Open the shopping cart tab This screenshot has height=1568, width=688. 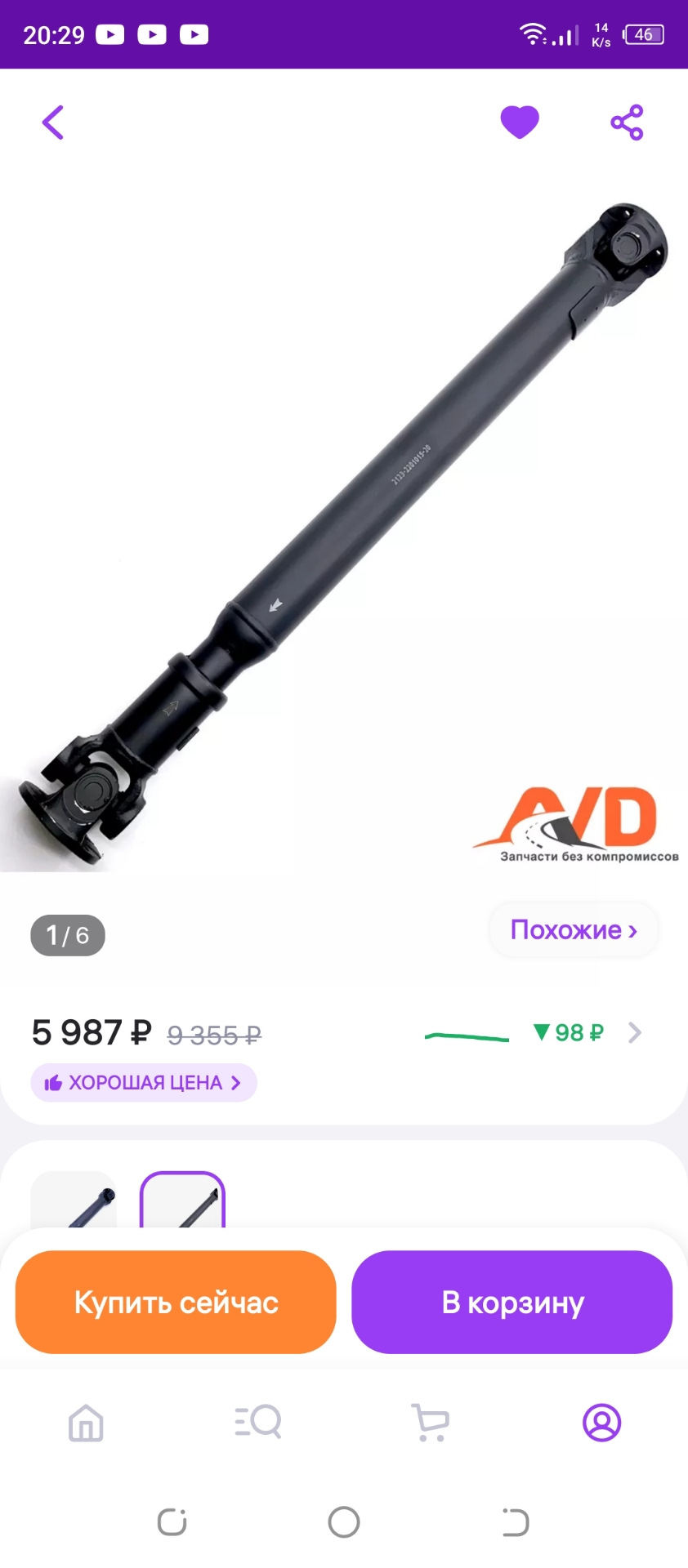click(x=431, y=1423)
